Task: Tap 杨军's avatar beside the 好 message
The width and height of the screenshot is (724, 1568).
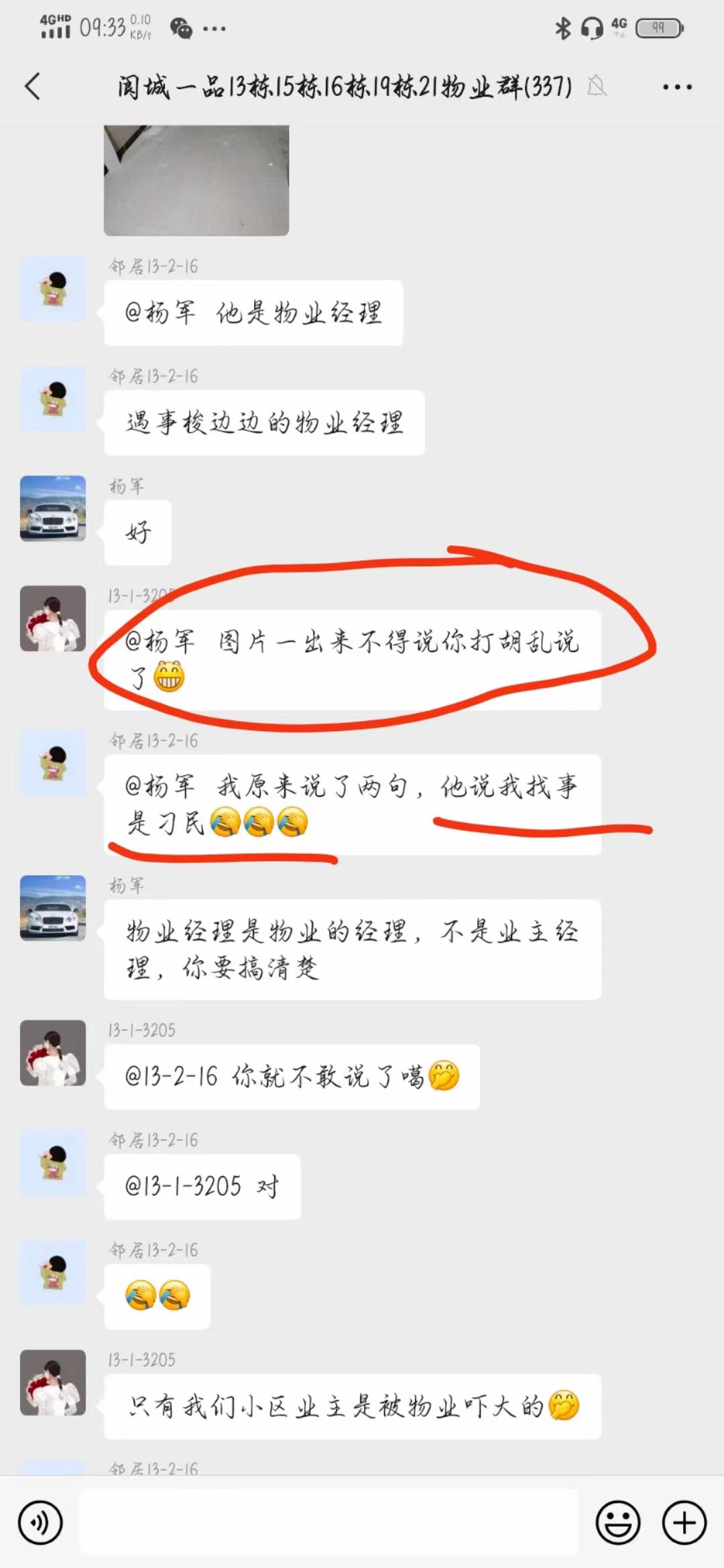Action: [x=53, y=509]
